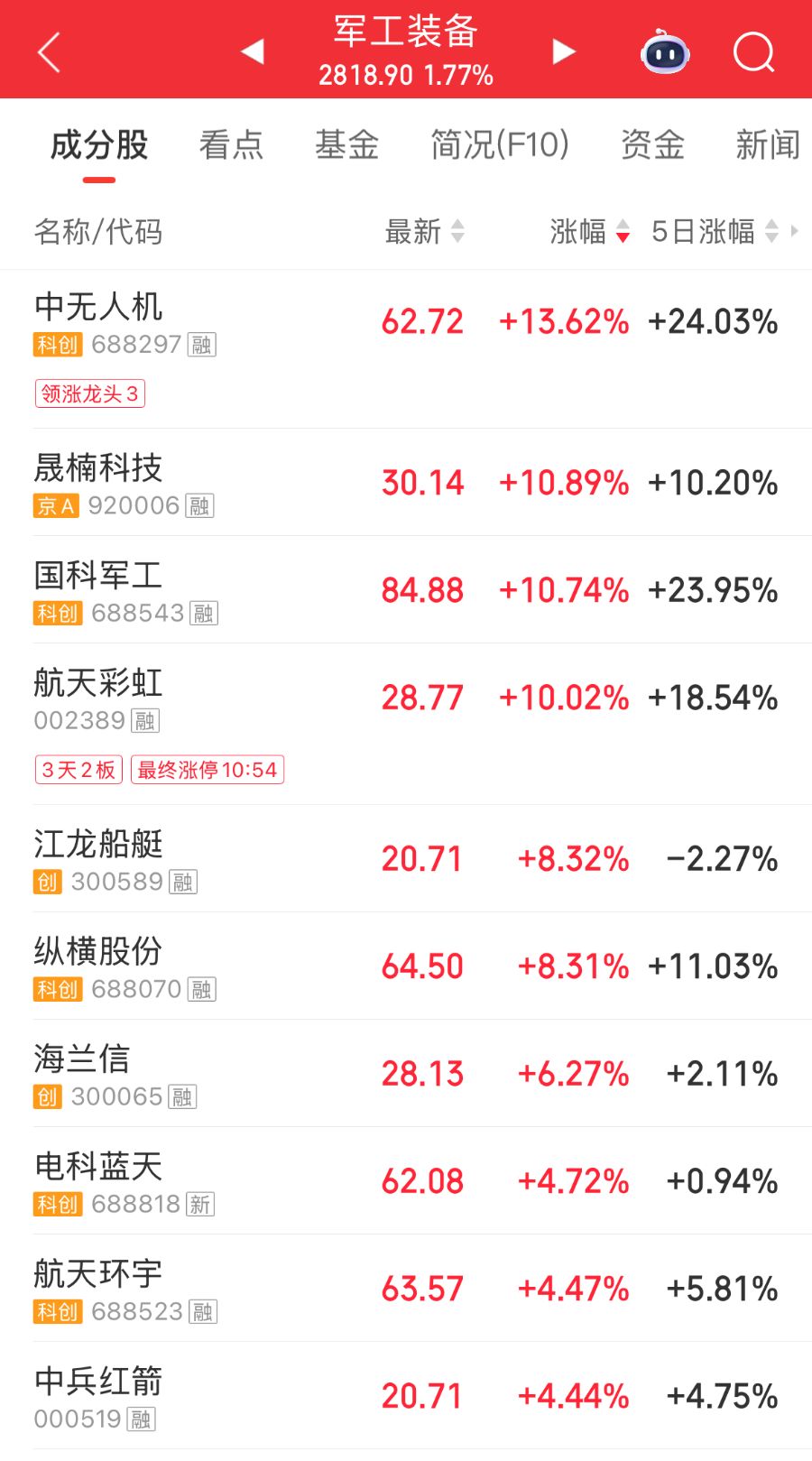Select the 成分股 tab
812x1461 pixels.
click(99, 145)
